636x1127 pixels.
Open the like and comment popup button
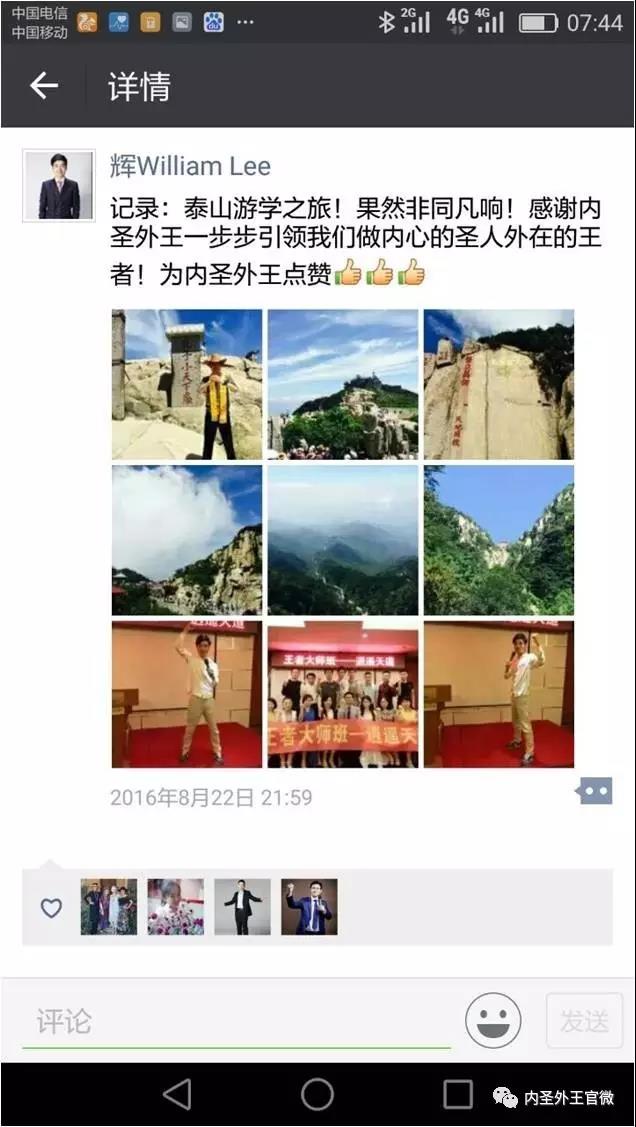[x=594, y=791]
